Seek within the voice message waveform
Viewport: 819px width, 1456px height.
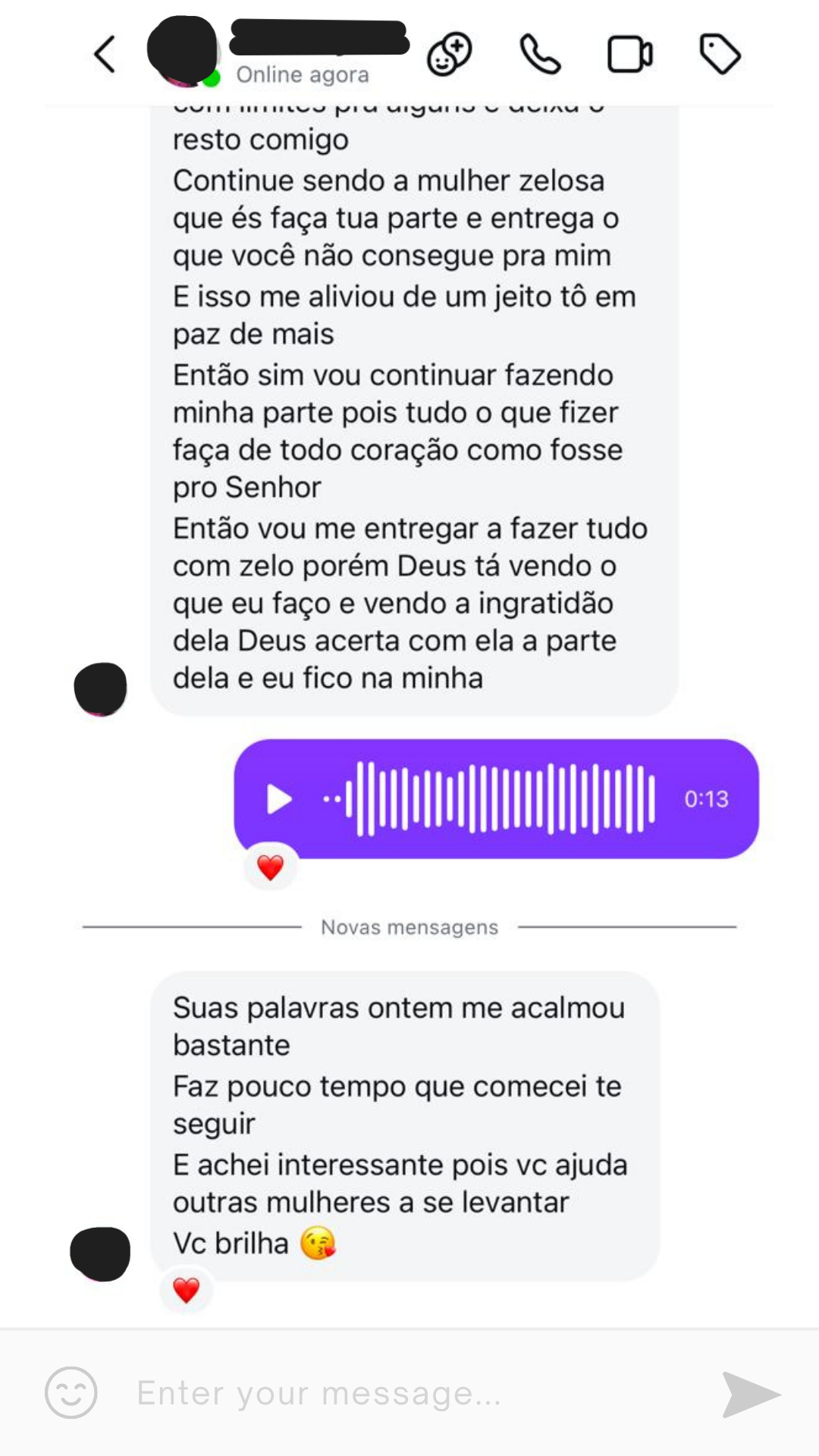tap(500, 799)
